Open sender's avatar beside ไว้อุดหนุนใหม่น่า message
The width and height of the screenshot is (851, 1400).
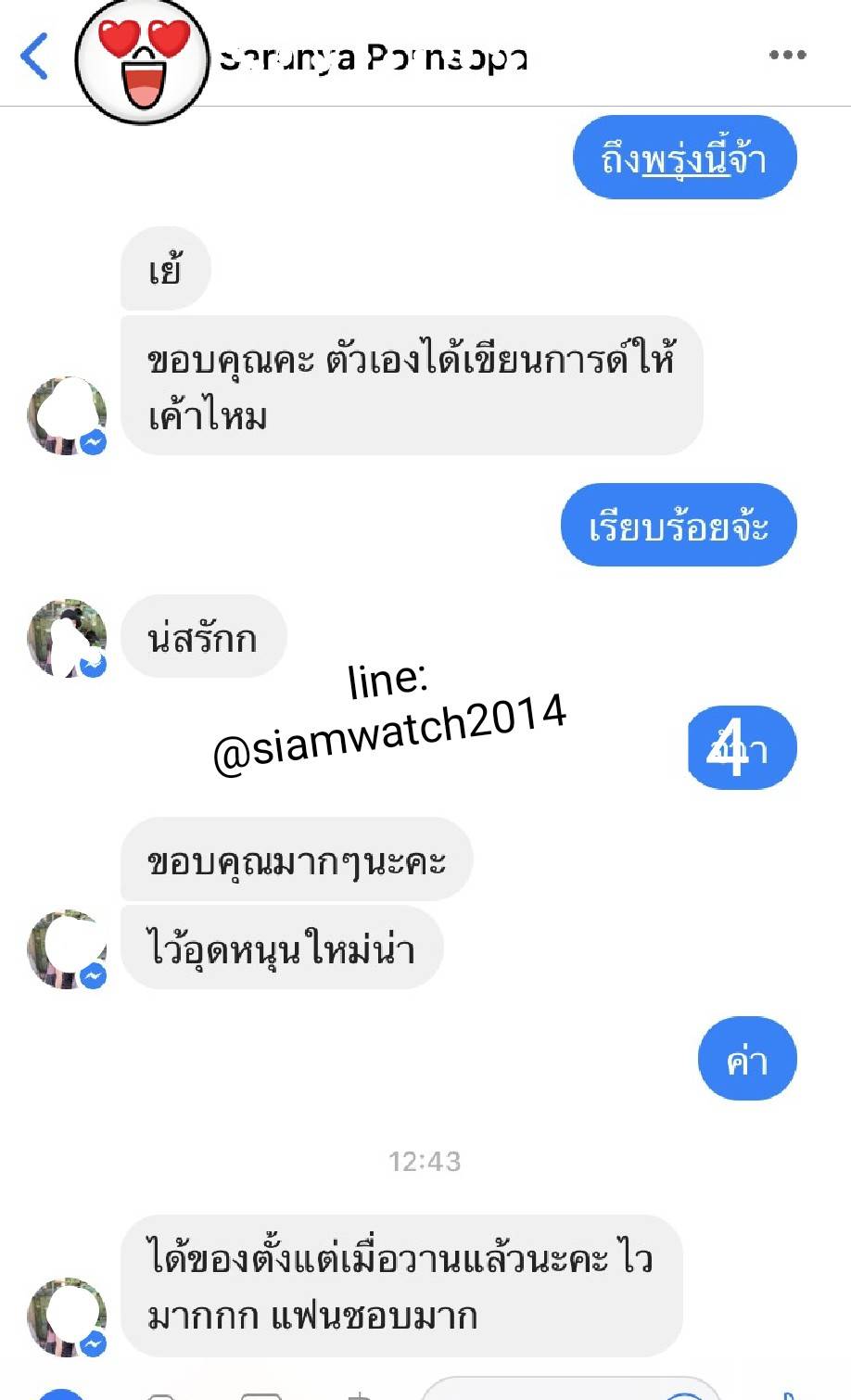pos(65,949)
